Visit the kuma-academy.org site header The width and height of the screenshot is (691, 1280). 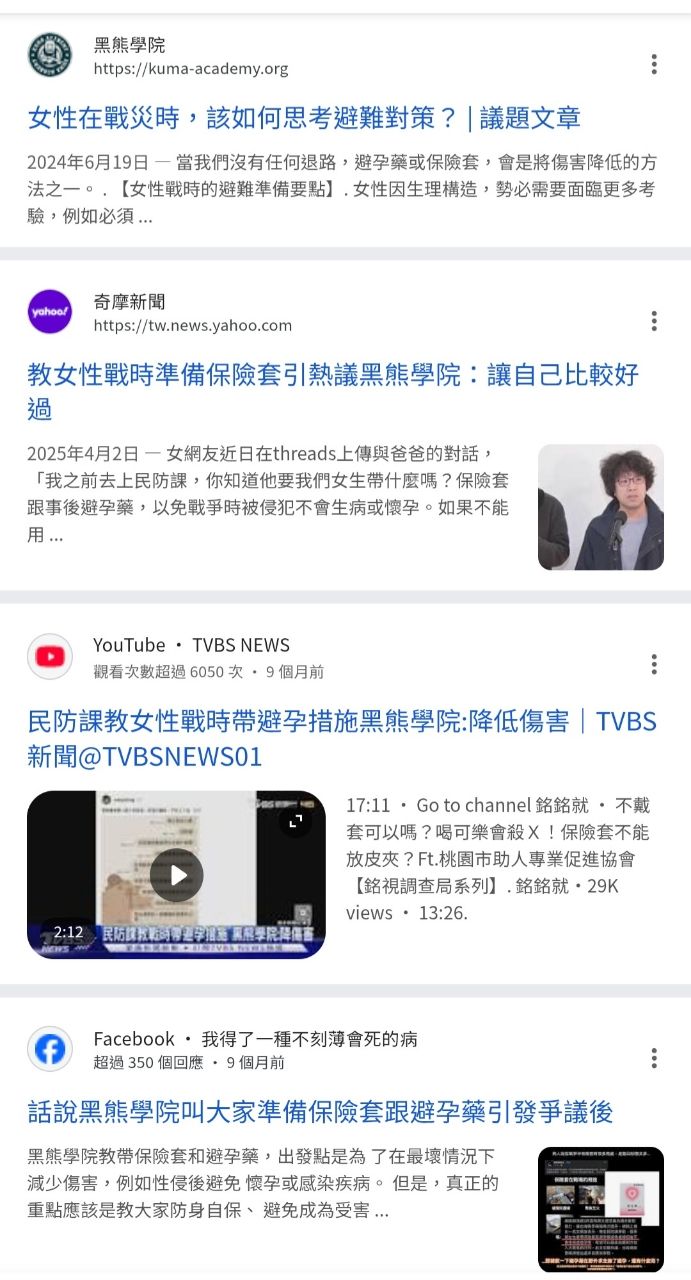190,56
